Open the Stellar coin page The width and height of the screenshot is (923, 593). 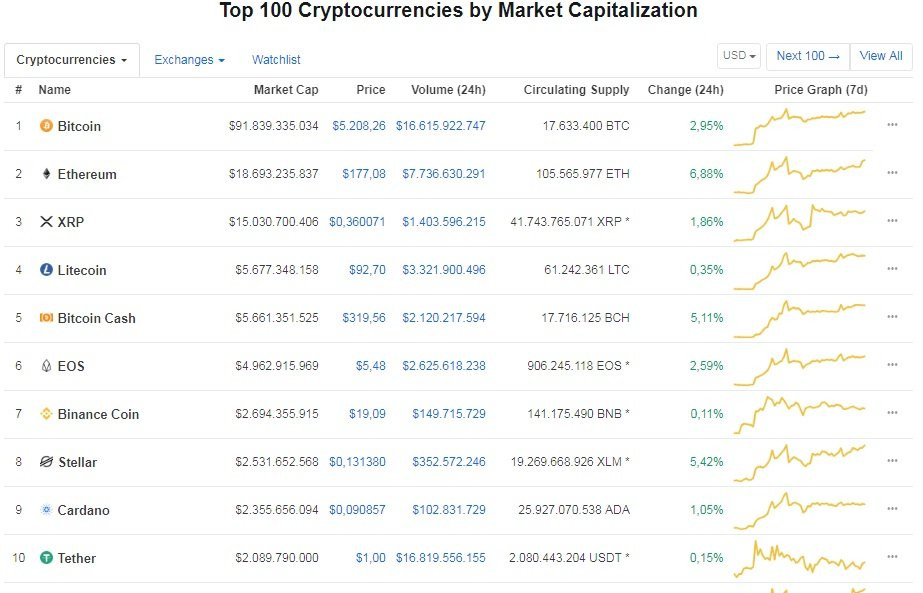tap(77, 462)
